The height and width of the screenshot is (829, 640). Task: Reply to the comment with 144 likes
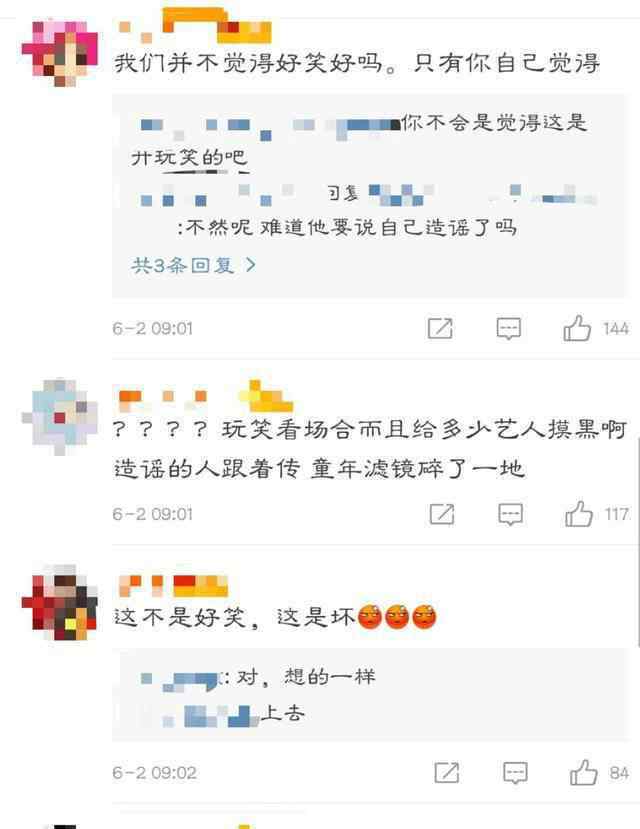509,328
